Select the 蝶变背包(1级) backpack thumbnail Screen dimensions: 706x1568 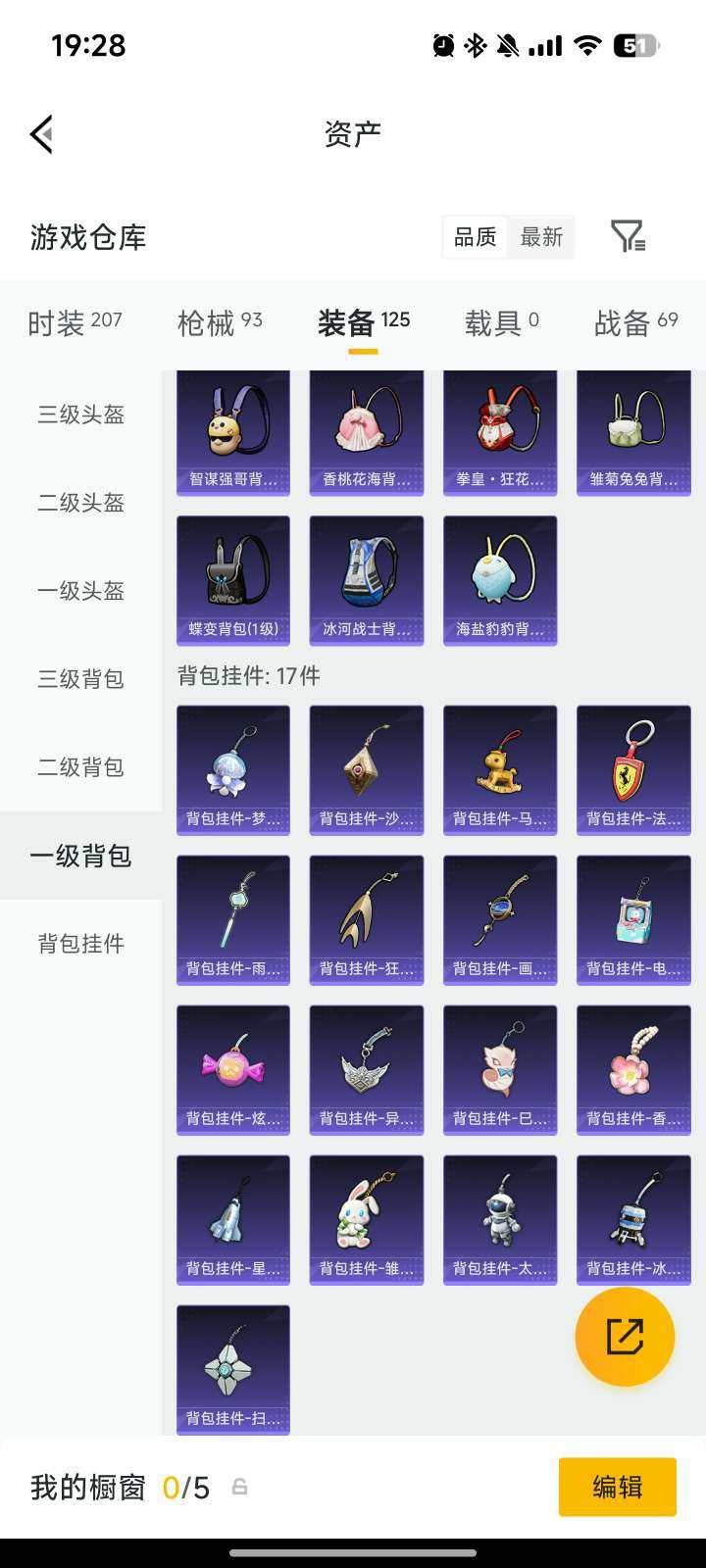[x=232, y=580]
